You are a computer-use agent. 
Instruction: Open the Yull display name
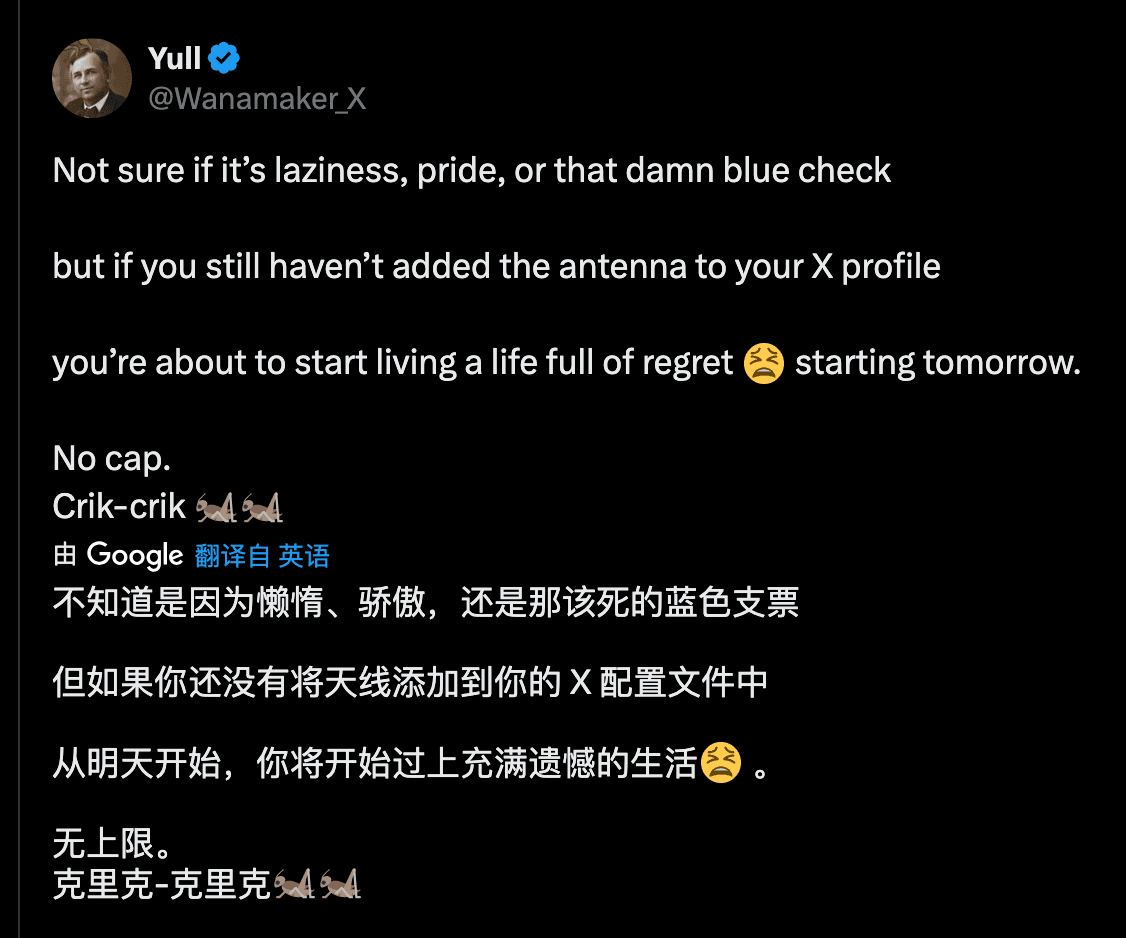point(174,59)
